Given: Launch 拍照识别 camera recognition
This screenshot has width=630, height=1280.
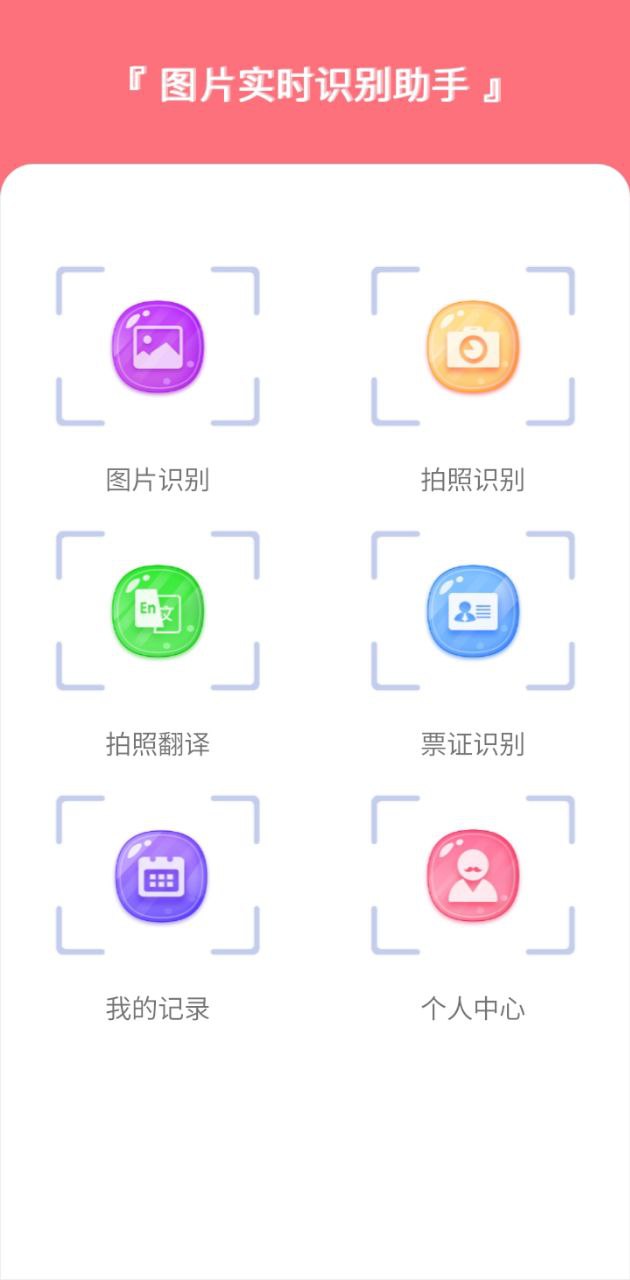Looking at the screenshot, I should click(473, 346).
